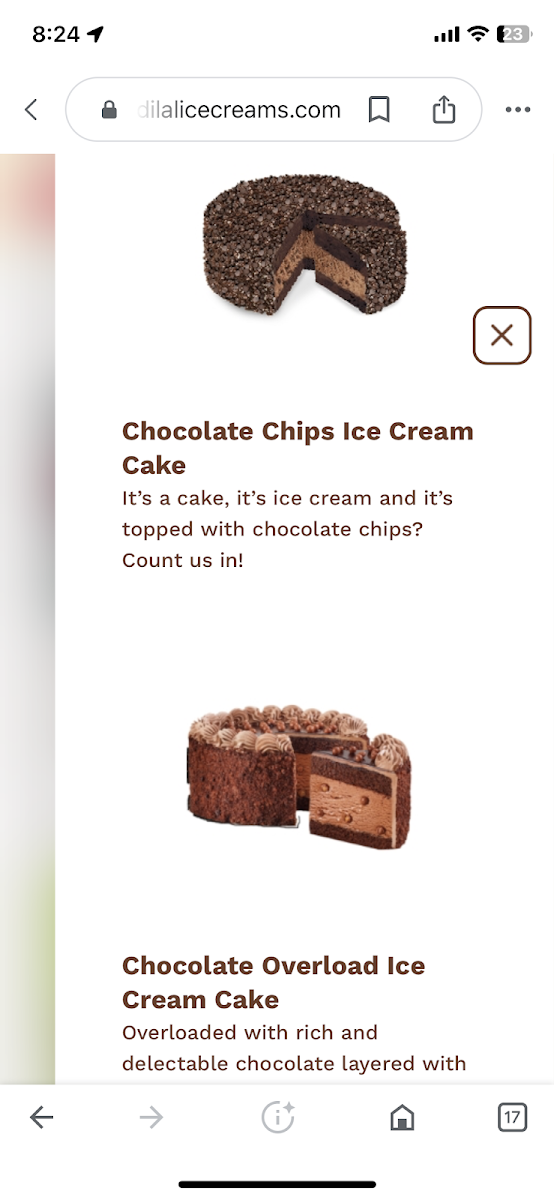The image size is (554, 1200).
Task: Share this web page
Action: (x=444, y=110)
